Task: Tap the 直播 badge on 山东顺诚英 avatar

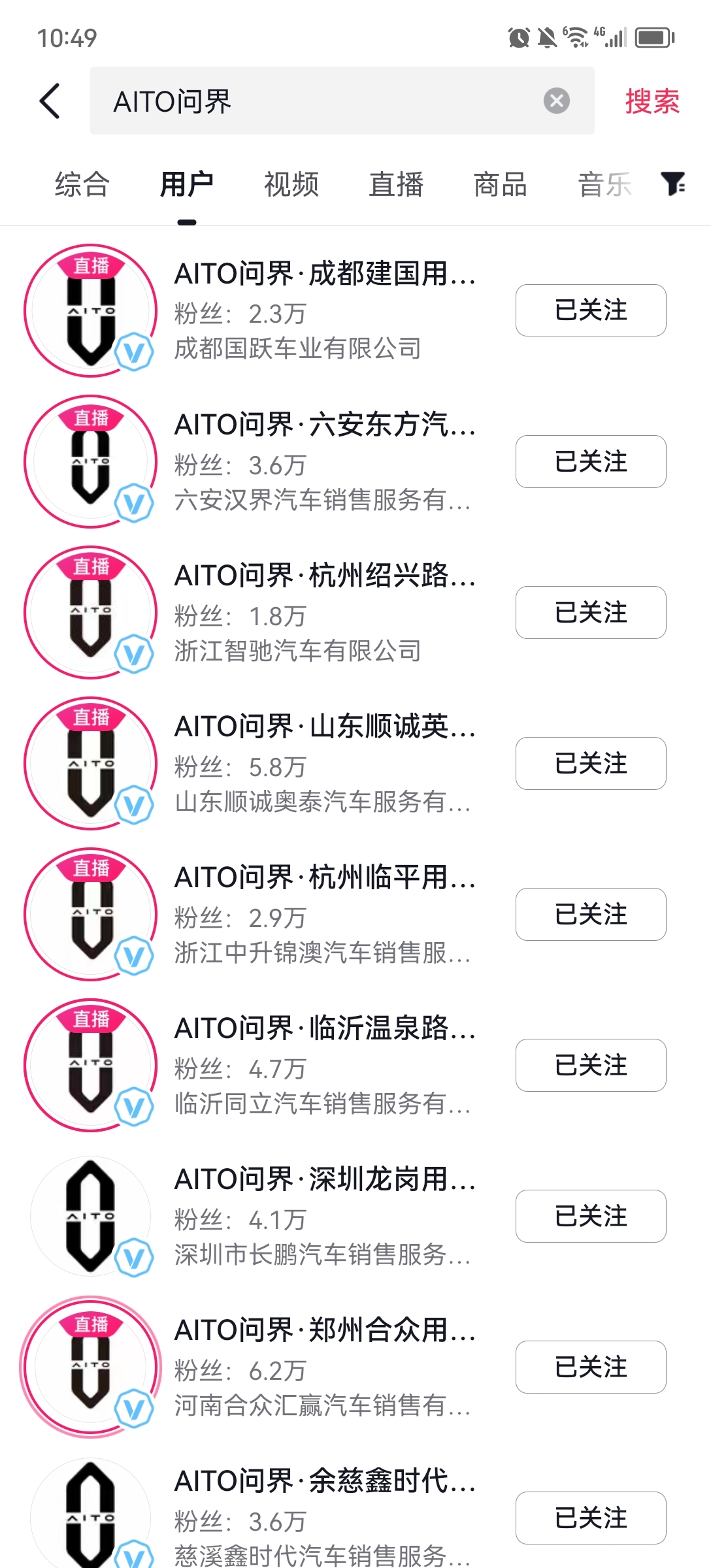Action: click(91, 717)
